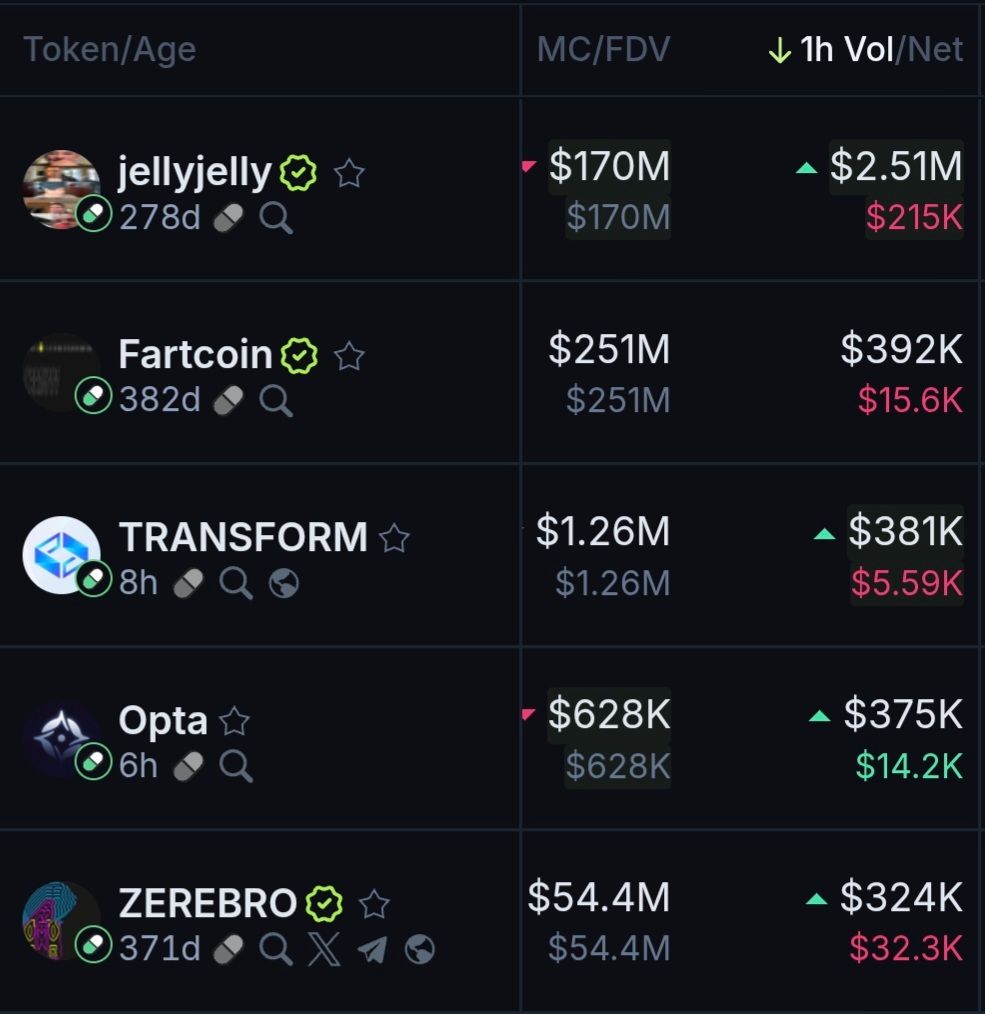Add TRANSFORM to favorites
The width and height of the screenshot is (985, 1014).
[x=394, y=539]
